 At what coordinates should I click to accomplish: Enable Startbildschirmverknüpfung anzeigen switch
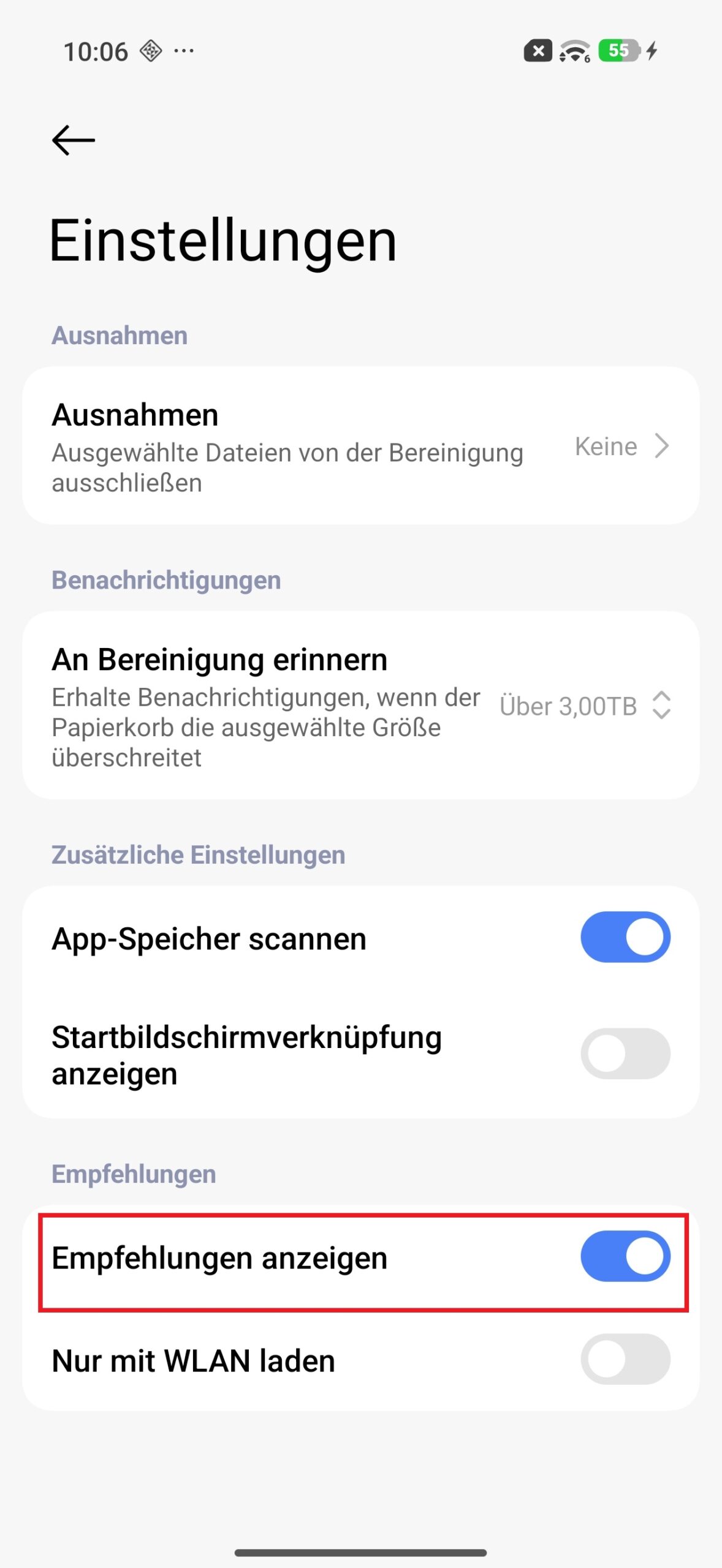[x=625, y=1053]
